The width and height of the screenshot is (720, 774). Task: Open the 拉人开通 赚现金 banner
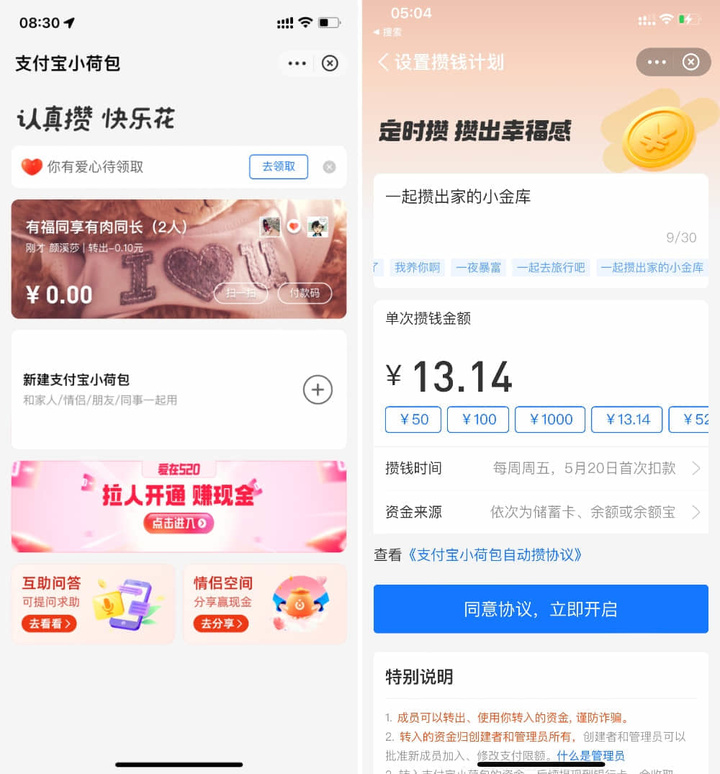click(179, 506)
